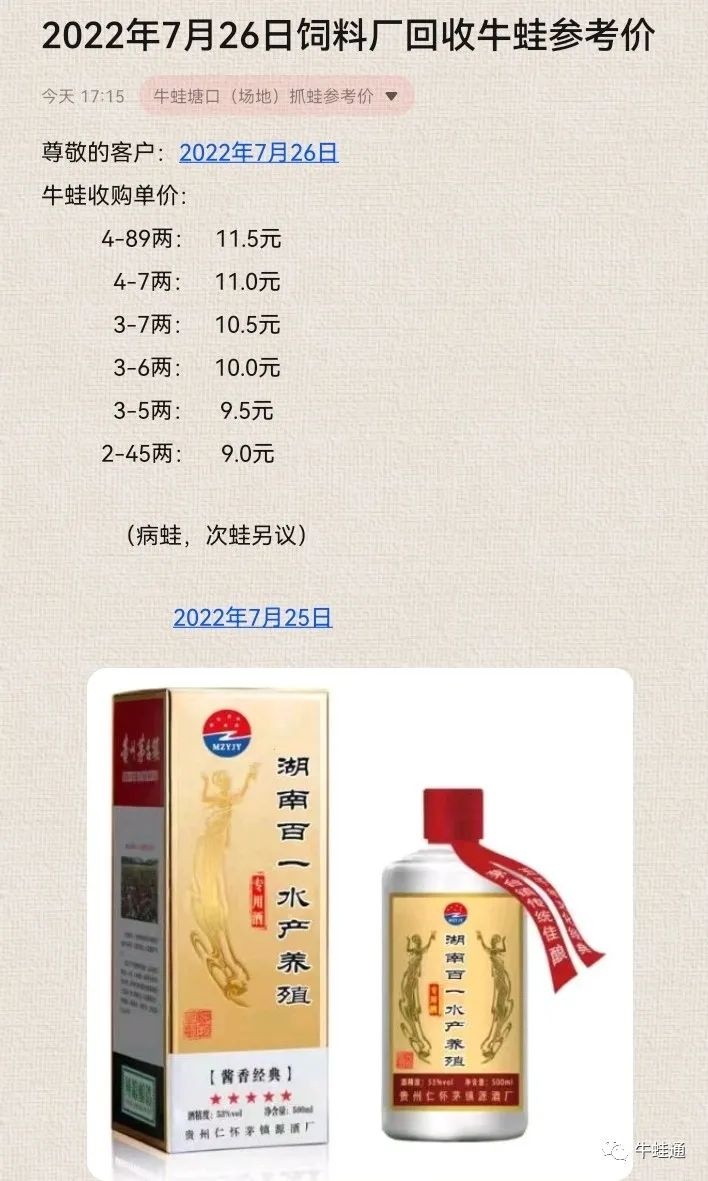Screen dimensions: 708x1181
Task: Tap the 2022年7月26日 date link
Action: click(x=258, y=153)
